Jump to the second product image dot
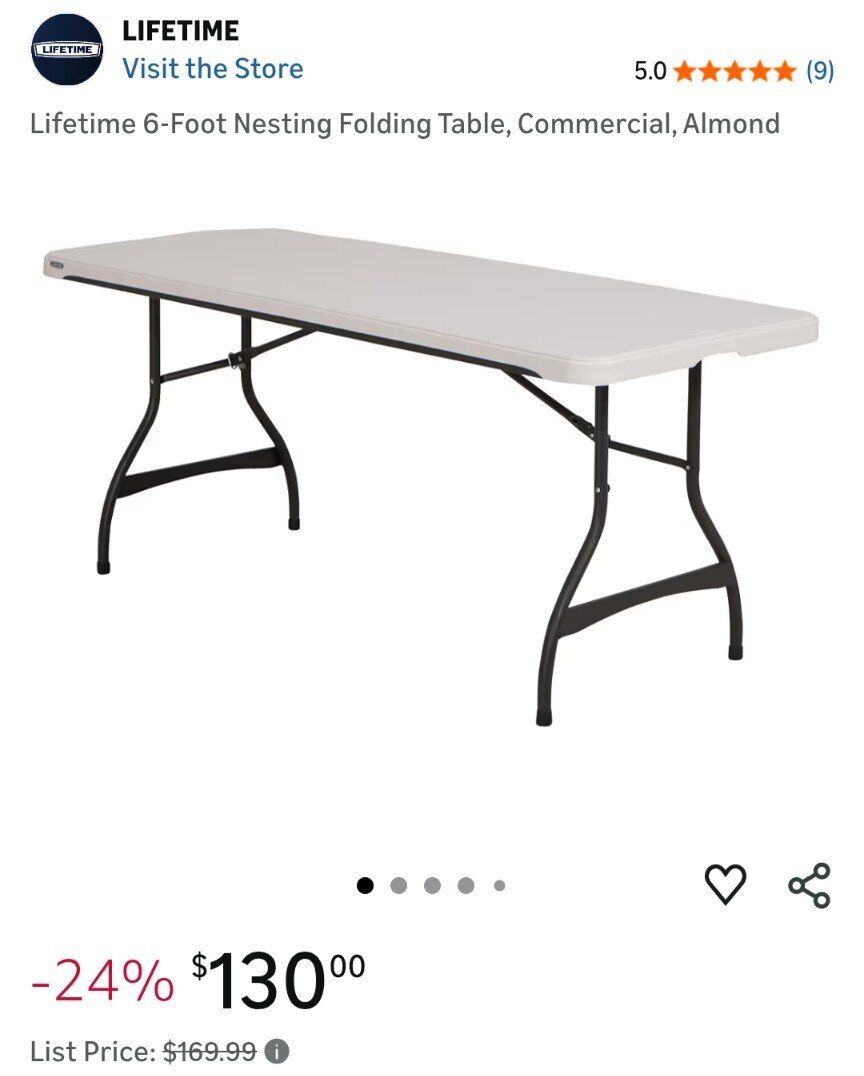This screenshot has height=1076, width=864. tap(399, 885)
